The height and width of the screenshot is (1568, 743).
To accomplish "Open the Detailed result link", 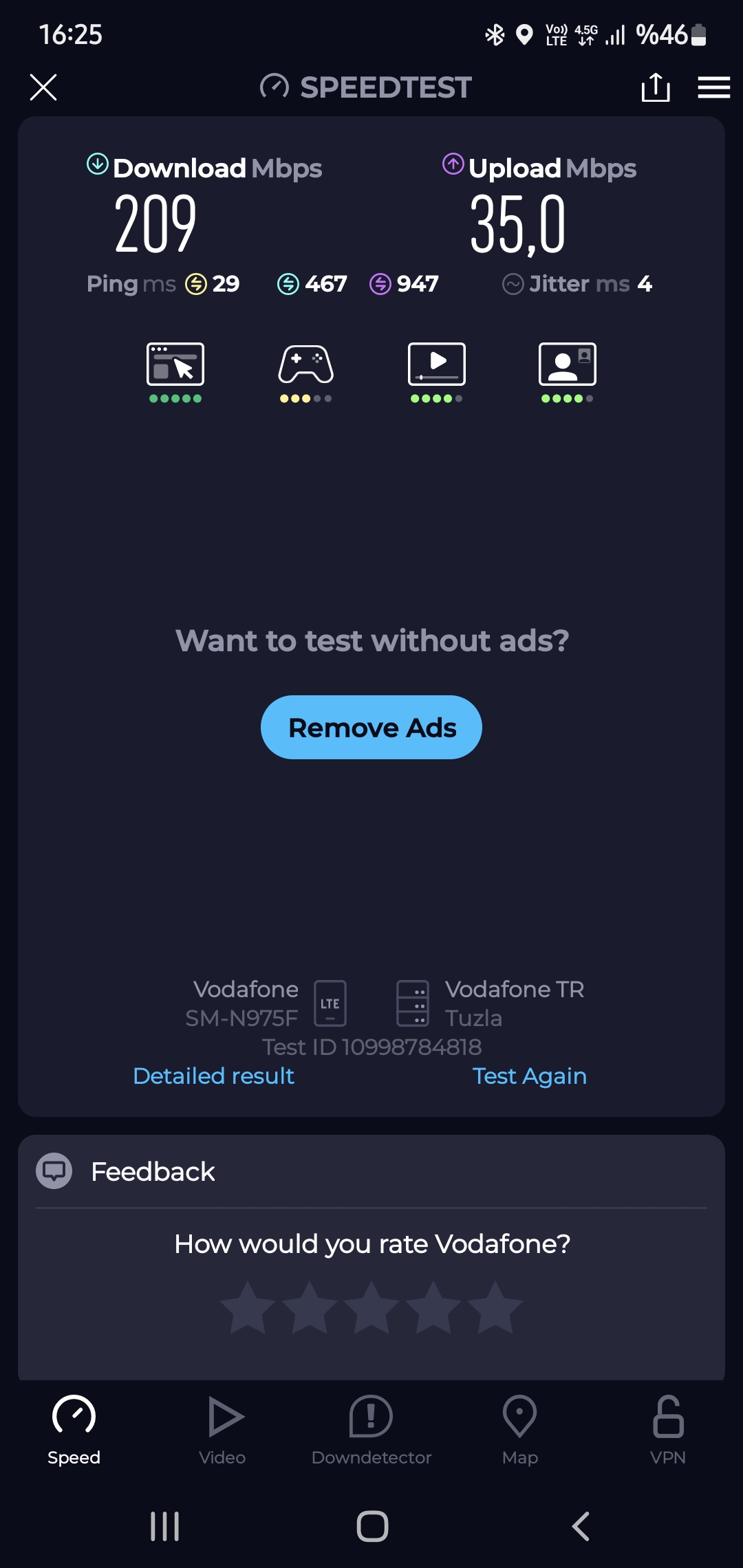I will [213, 1076].
